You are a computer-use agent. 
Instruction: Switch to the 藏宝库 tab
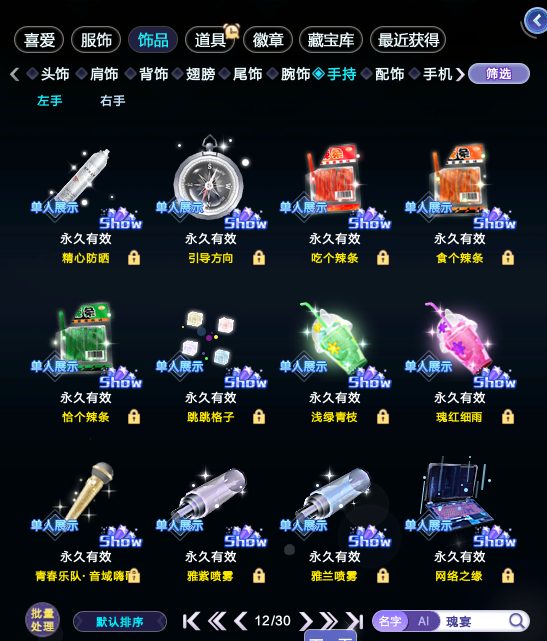pos(331,40)
